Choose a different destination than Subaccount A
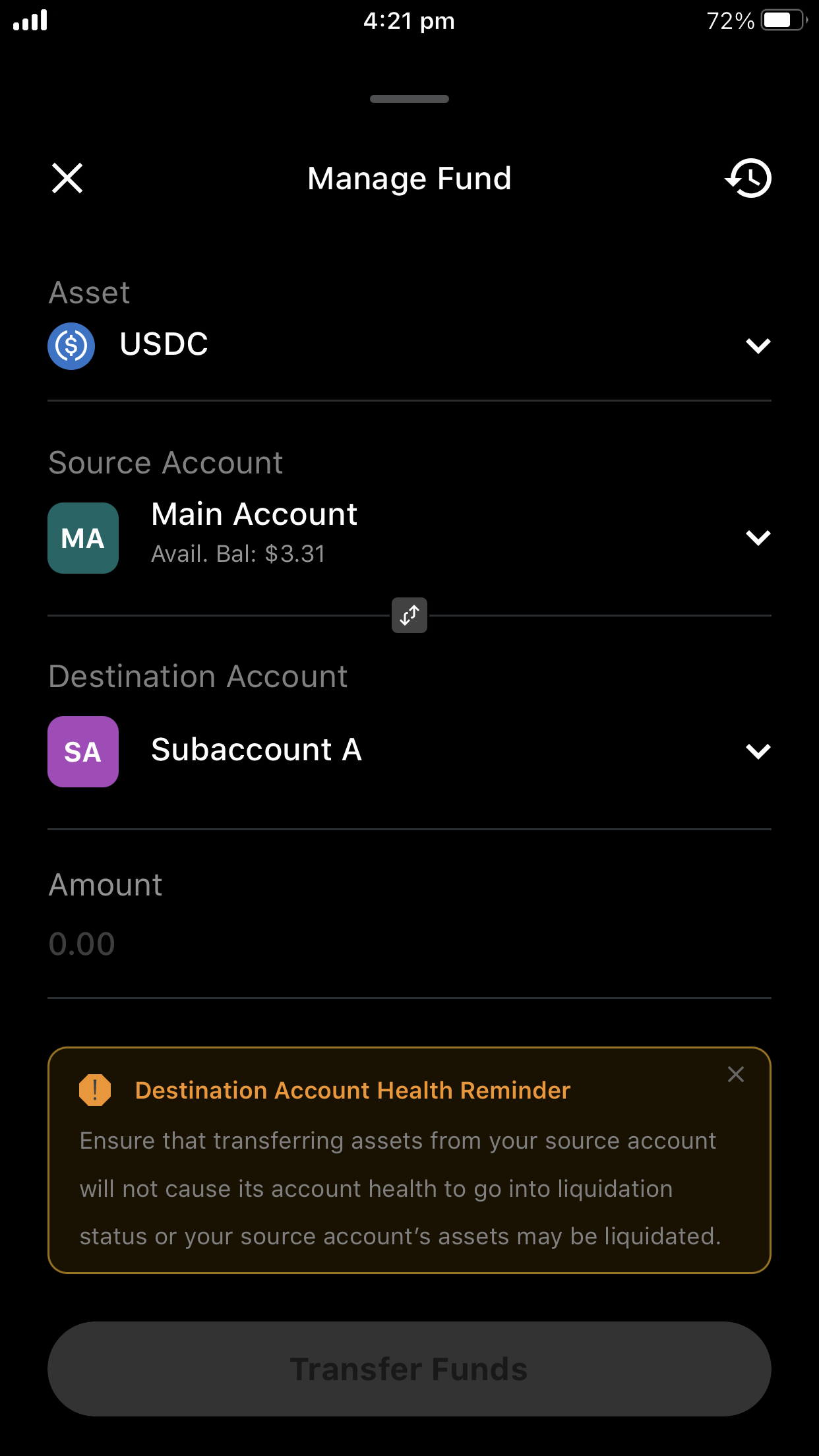819x1456 pixels. (409, 752)
